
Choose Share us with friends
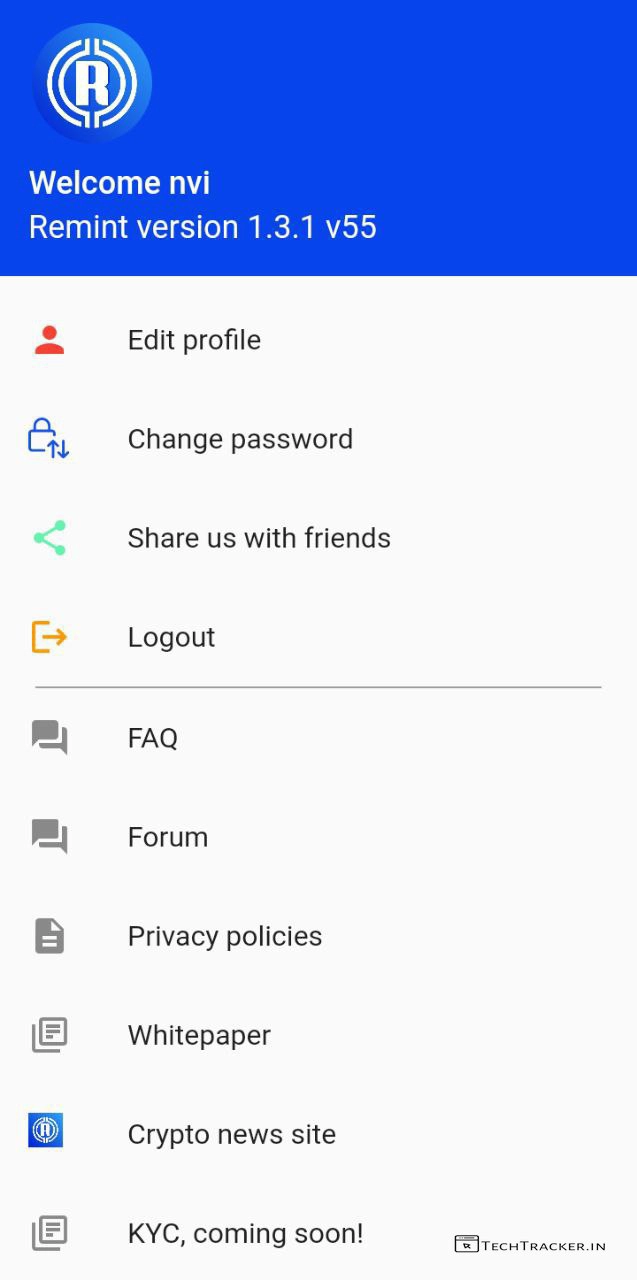point(259,538)
